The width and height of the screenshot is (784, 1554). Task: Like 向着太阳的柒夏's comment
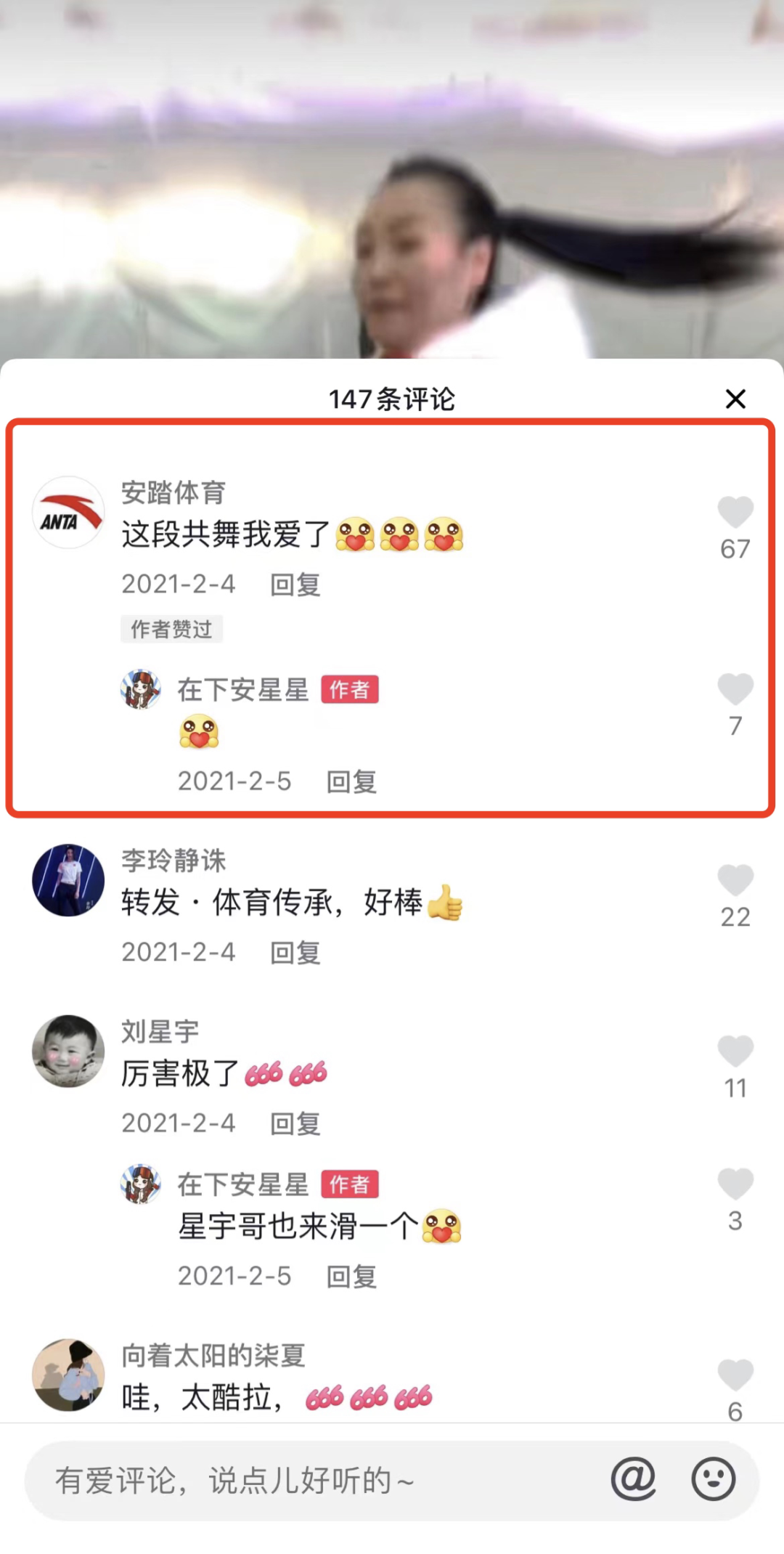[735, 1375]
